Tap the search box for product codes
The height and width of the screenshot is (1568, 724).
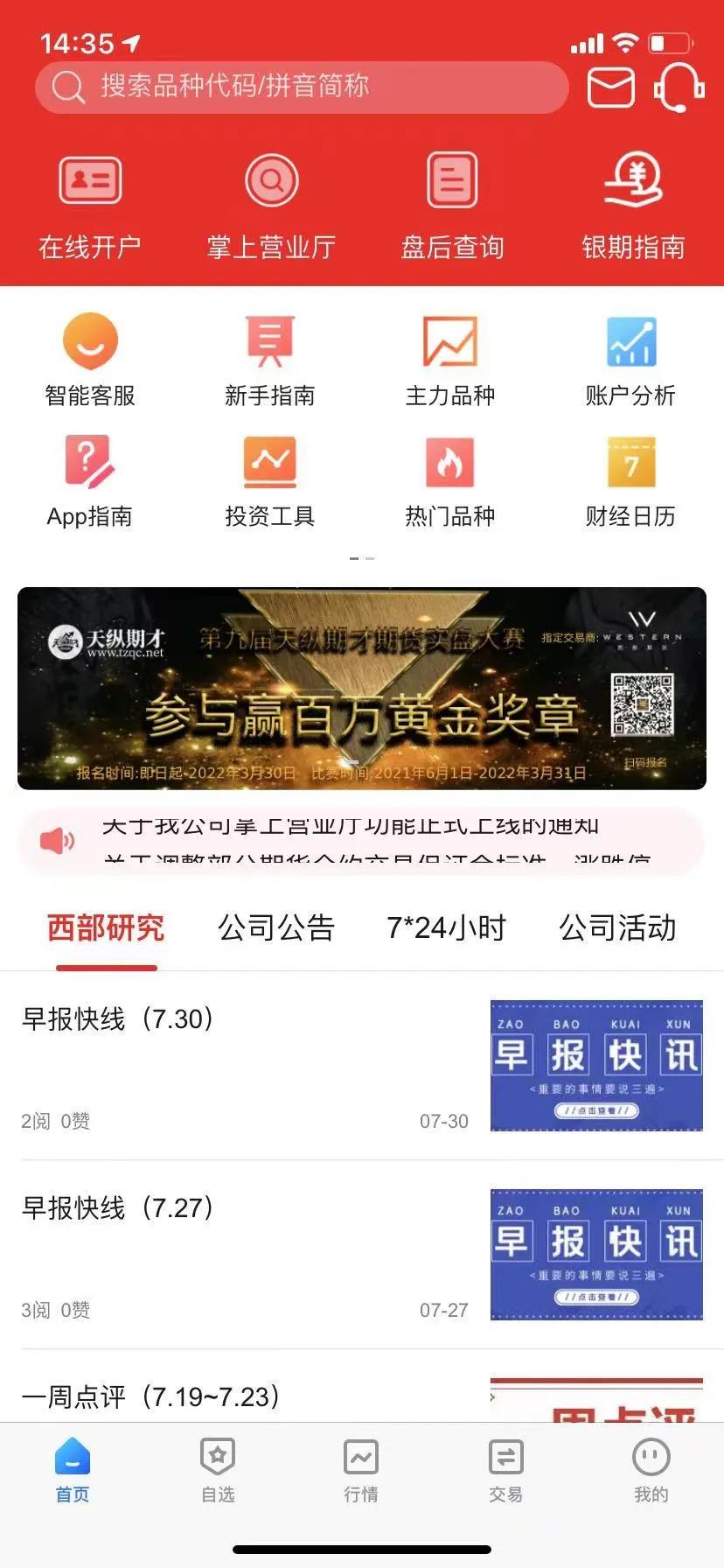(302, 87)
